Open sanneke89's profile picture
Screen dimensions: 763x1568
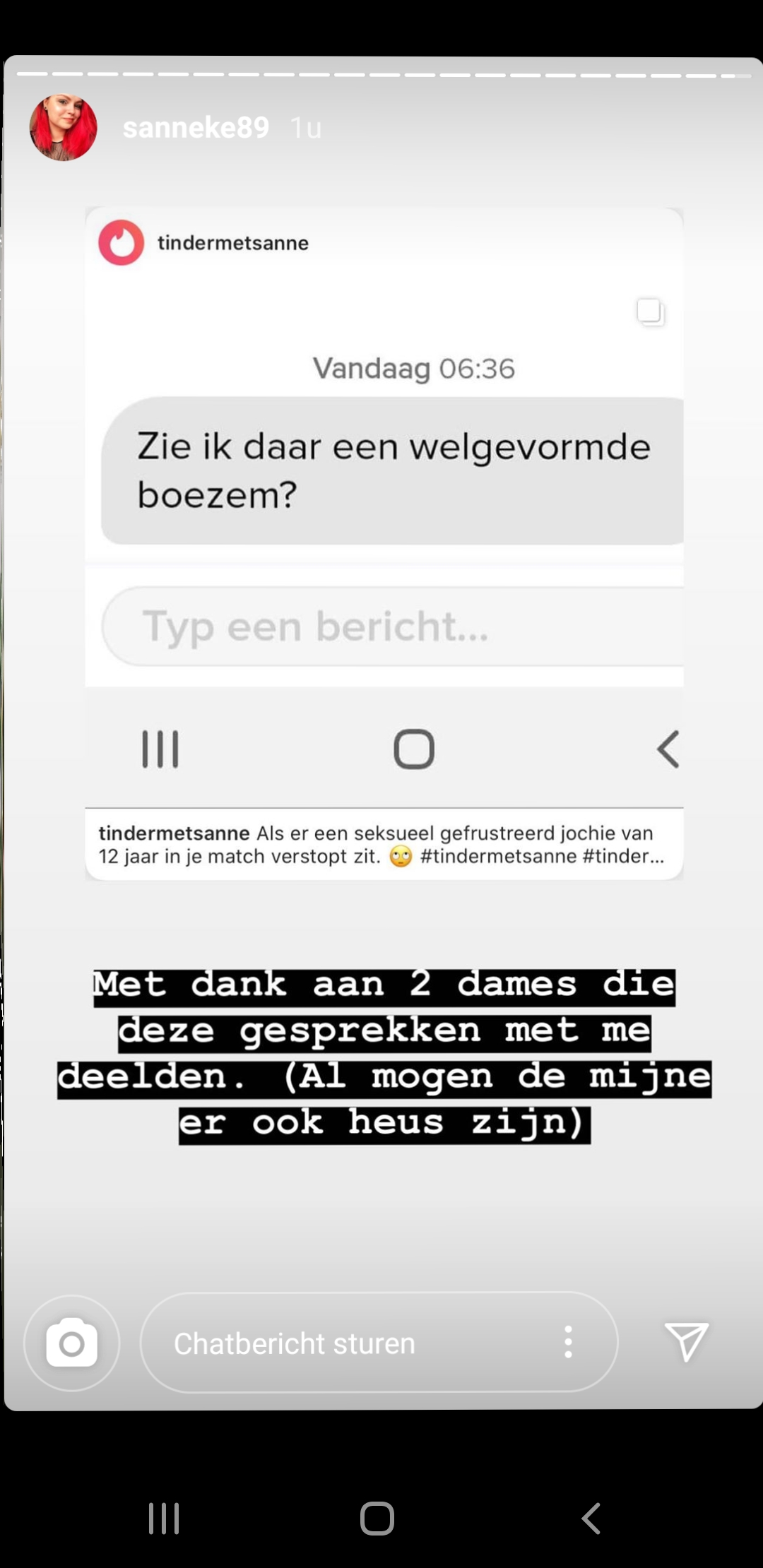[x=64, y=127]
